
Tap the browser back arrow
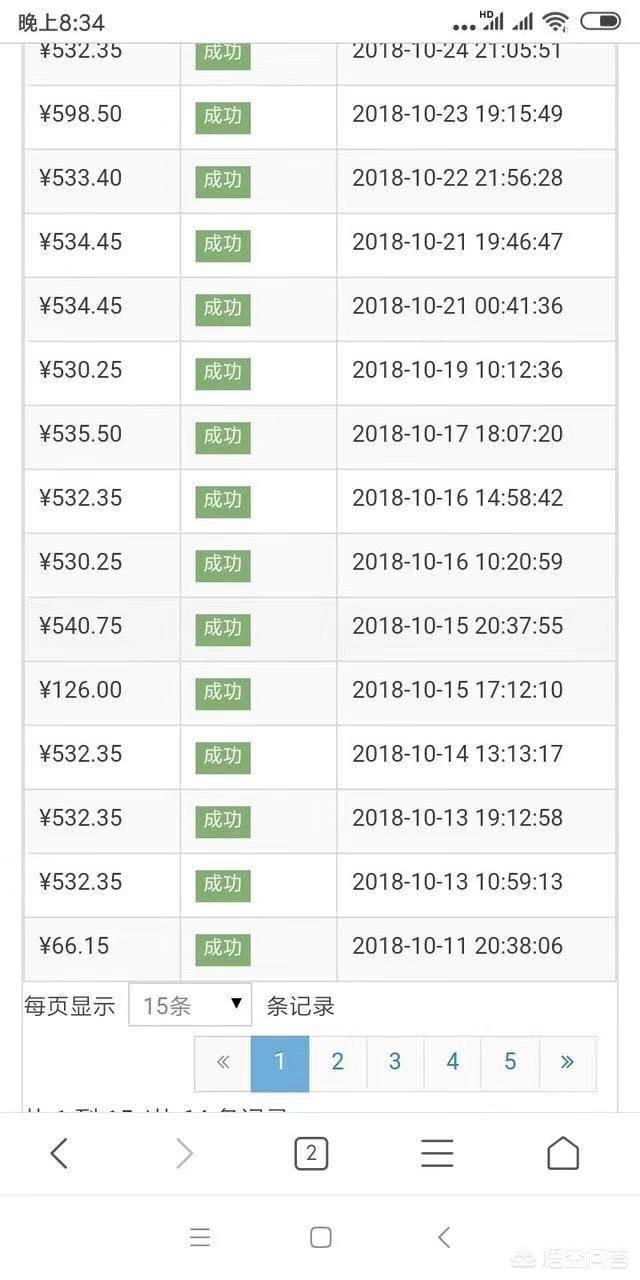[59, 1154]
